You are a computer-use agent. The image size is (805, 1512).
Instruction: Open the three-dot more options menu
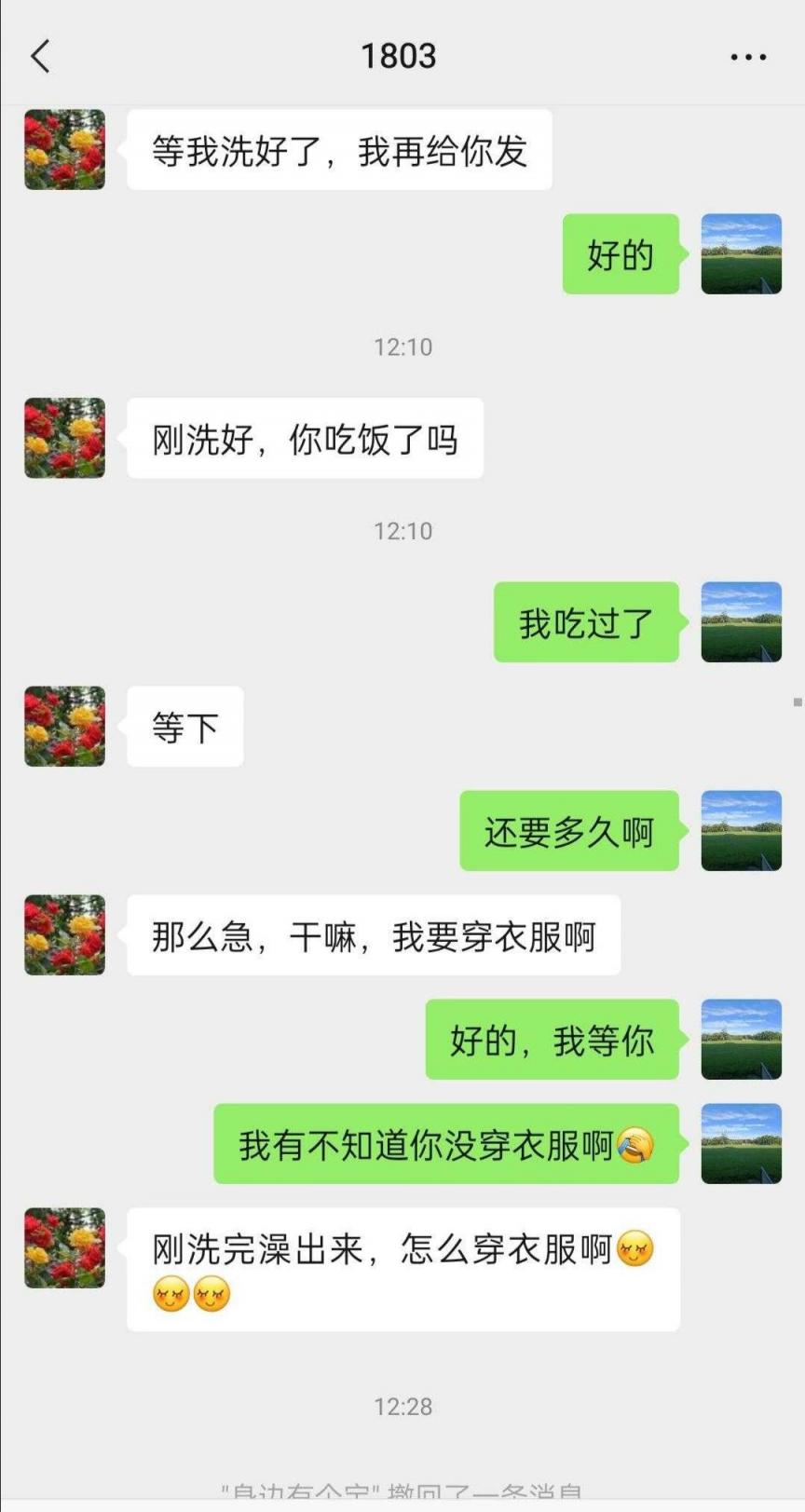click(748, 56)
